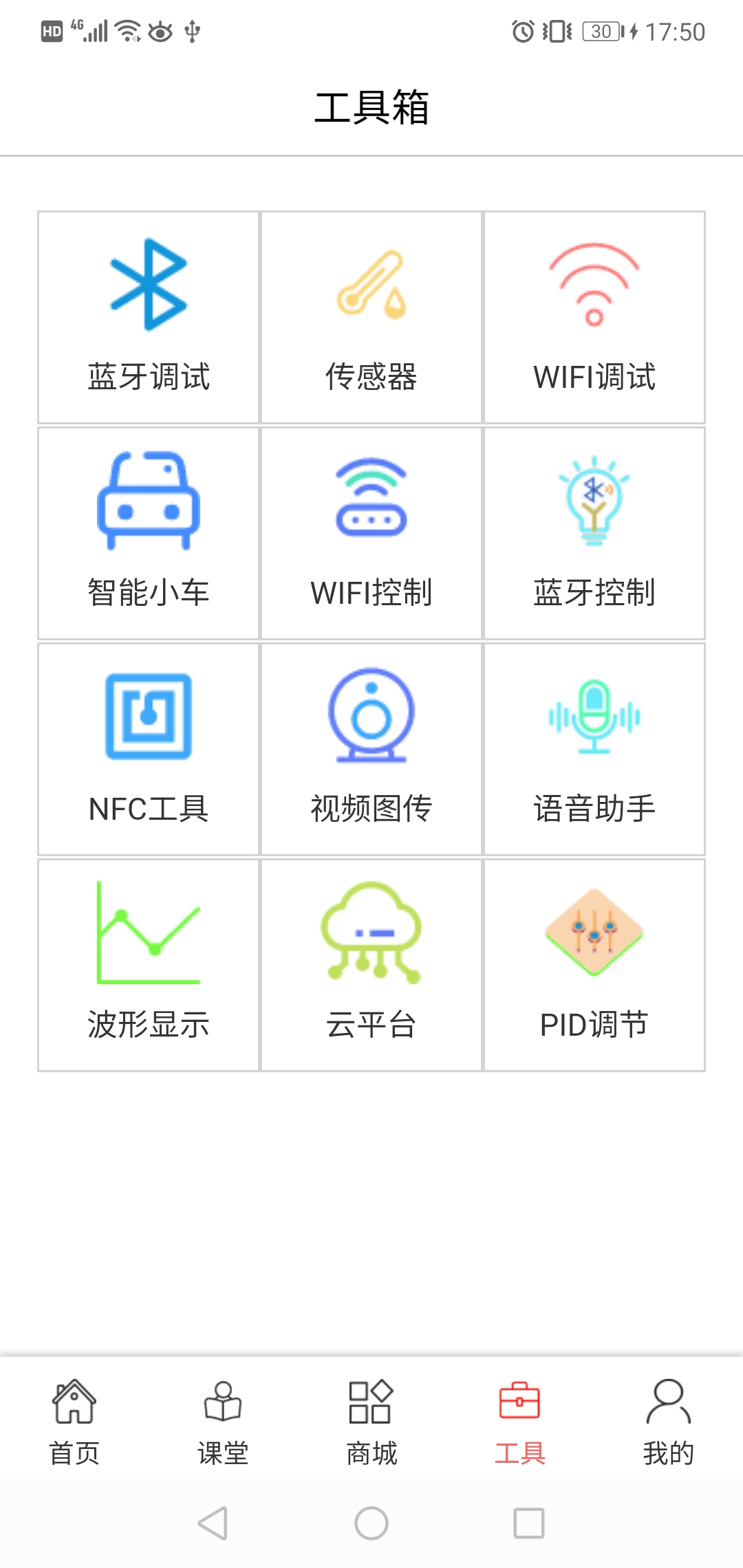Open the 云平台 cloud platform
The height and width of the screenshot is (1568, 743).
[371, 965]
